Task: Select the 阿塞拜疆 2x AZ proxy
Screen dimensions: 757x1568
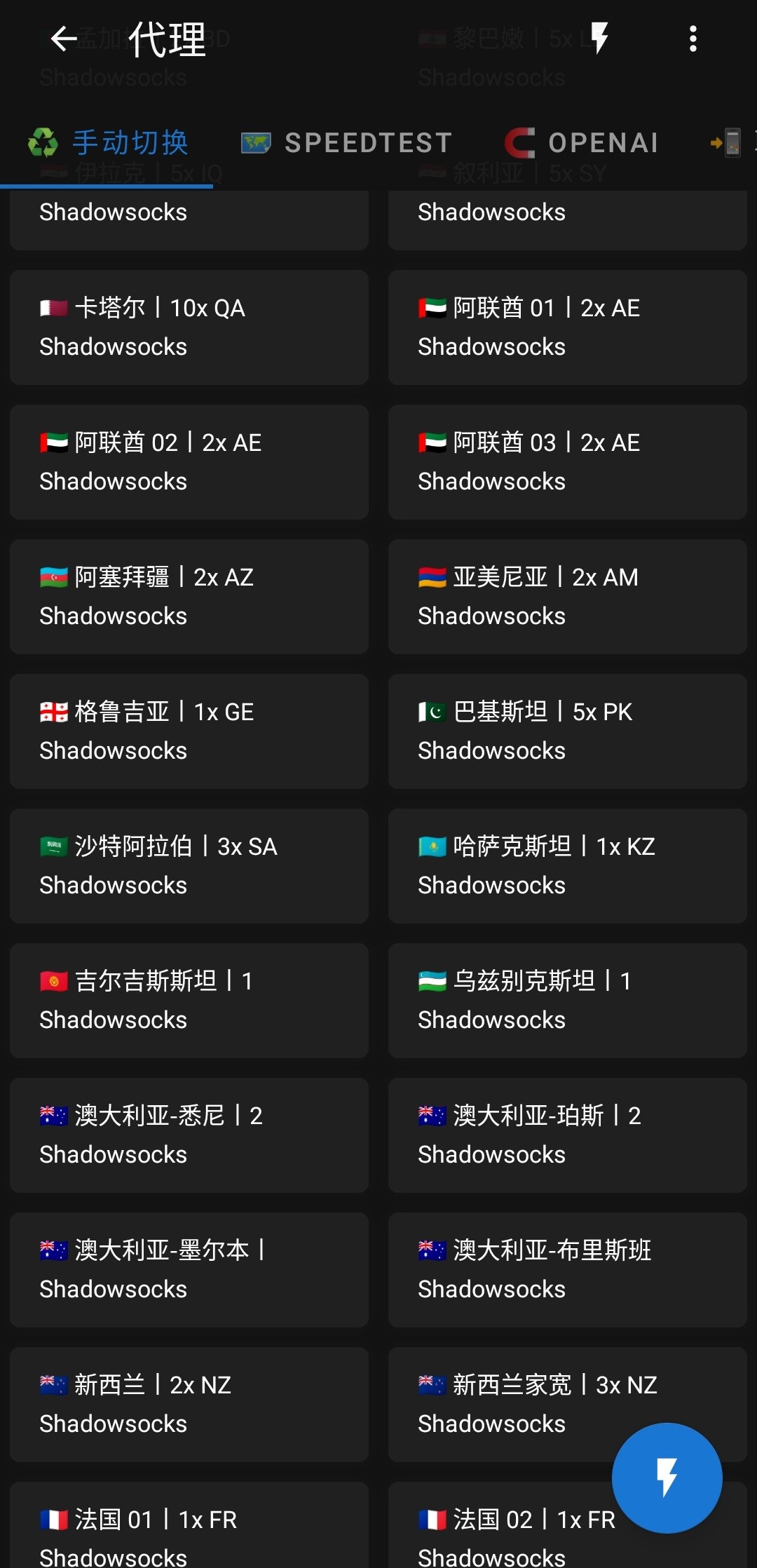Action: coord(189,597)
